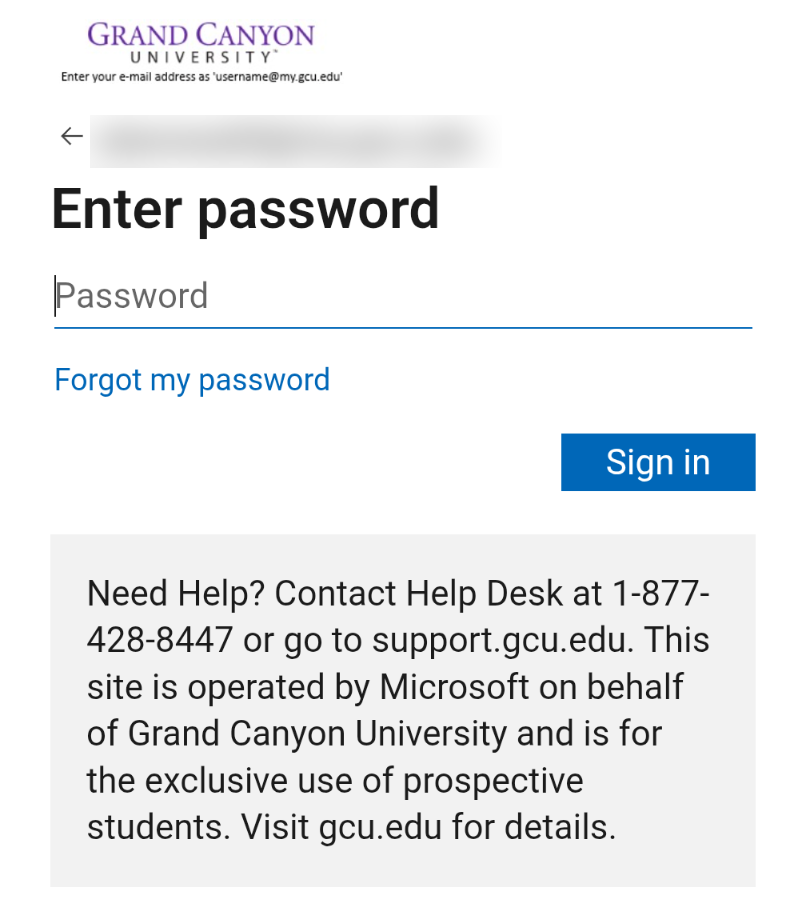The height and width of the screenshot is (911, 806).
Task: Open the Forgot my password link
Action: tap(192, 380)
